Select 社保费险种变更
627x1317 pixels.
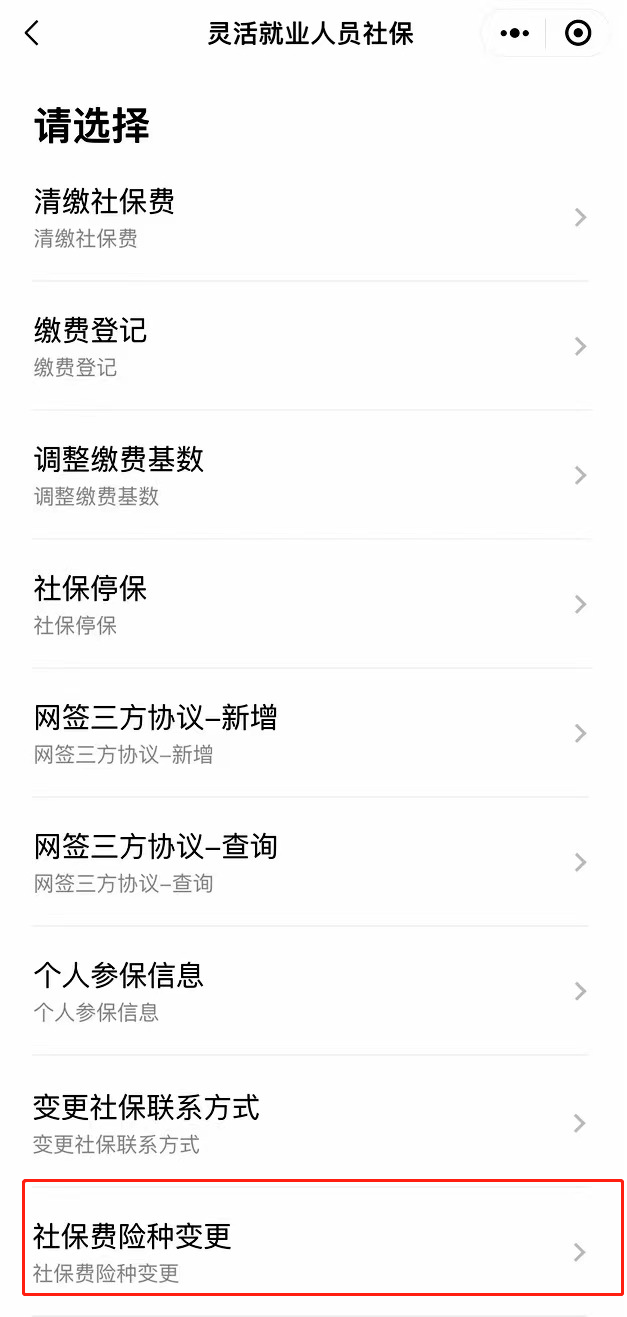click(x=310, y=1251)
